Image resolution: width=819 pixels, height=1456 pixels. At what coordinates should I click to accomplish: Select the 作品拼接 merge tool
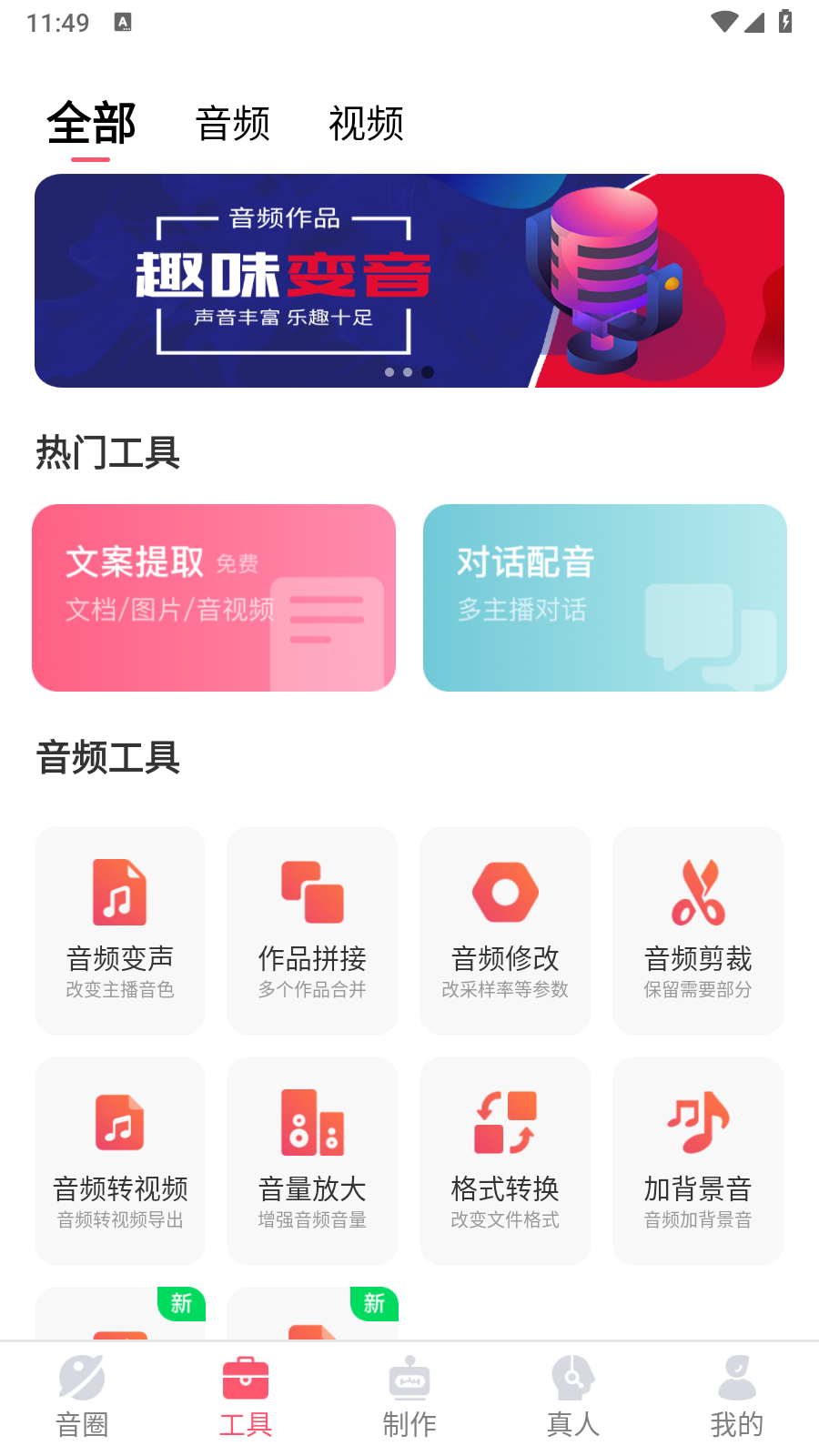tap(312, 931)
